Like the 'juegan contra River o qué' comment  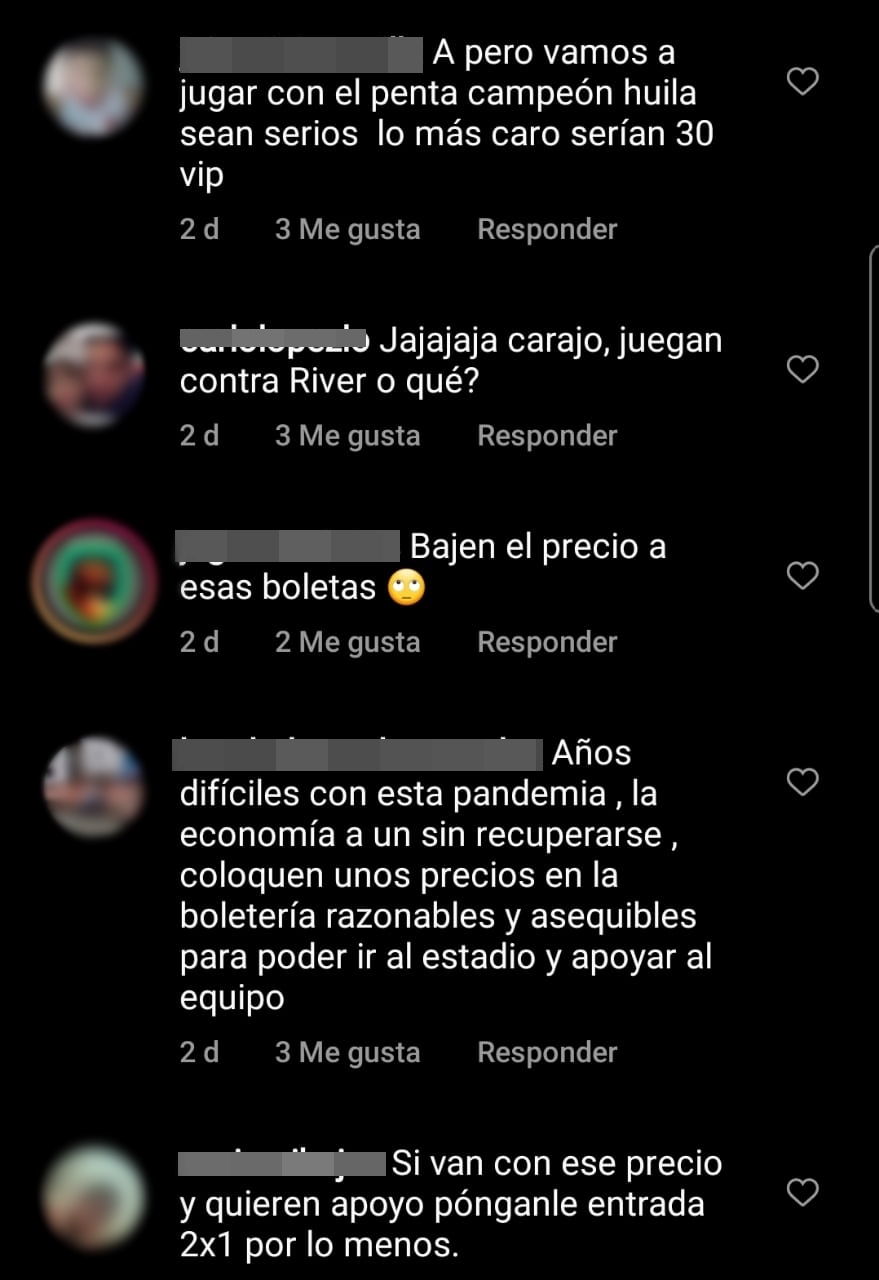click(803, 370)
